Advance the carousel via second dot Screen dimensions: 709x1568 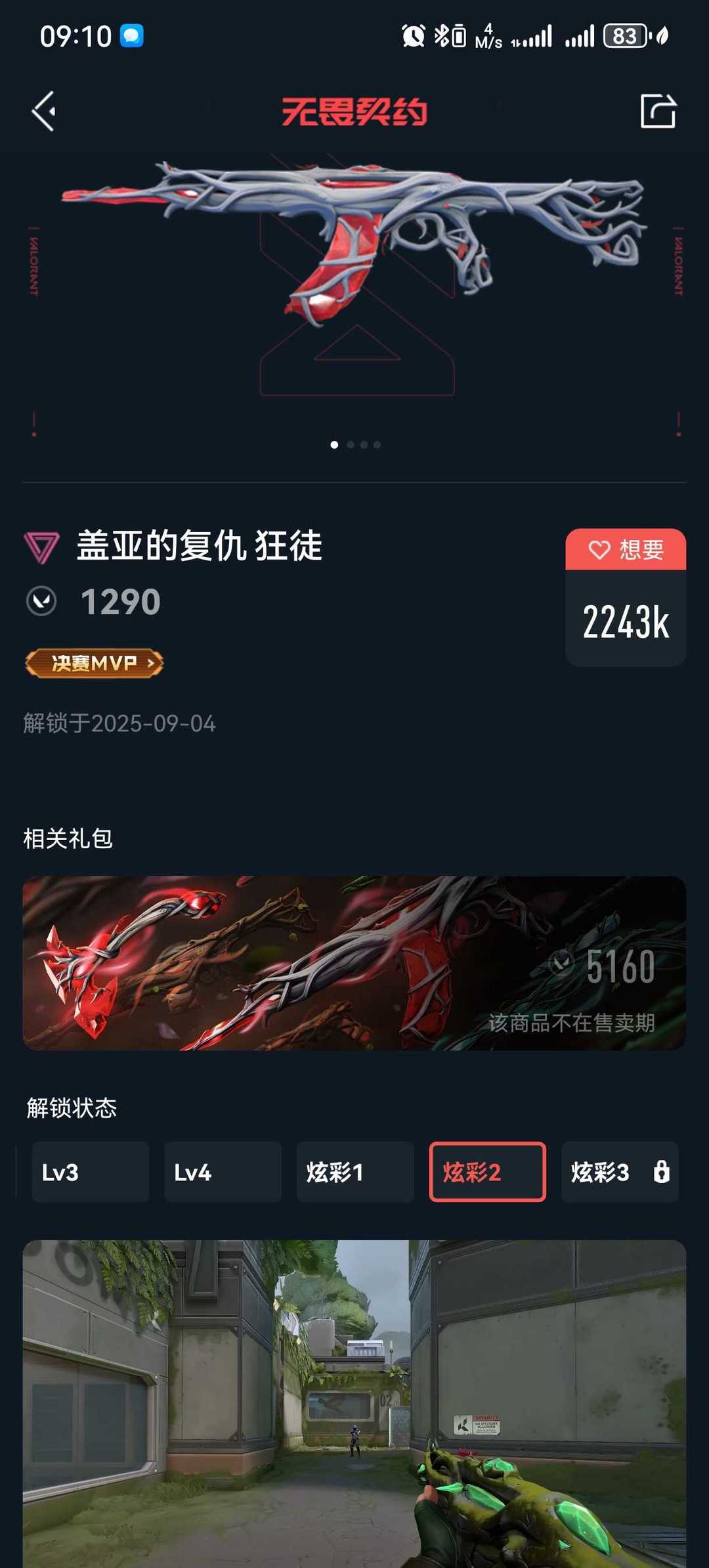coord(349,445)
